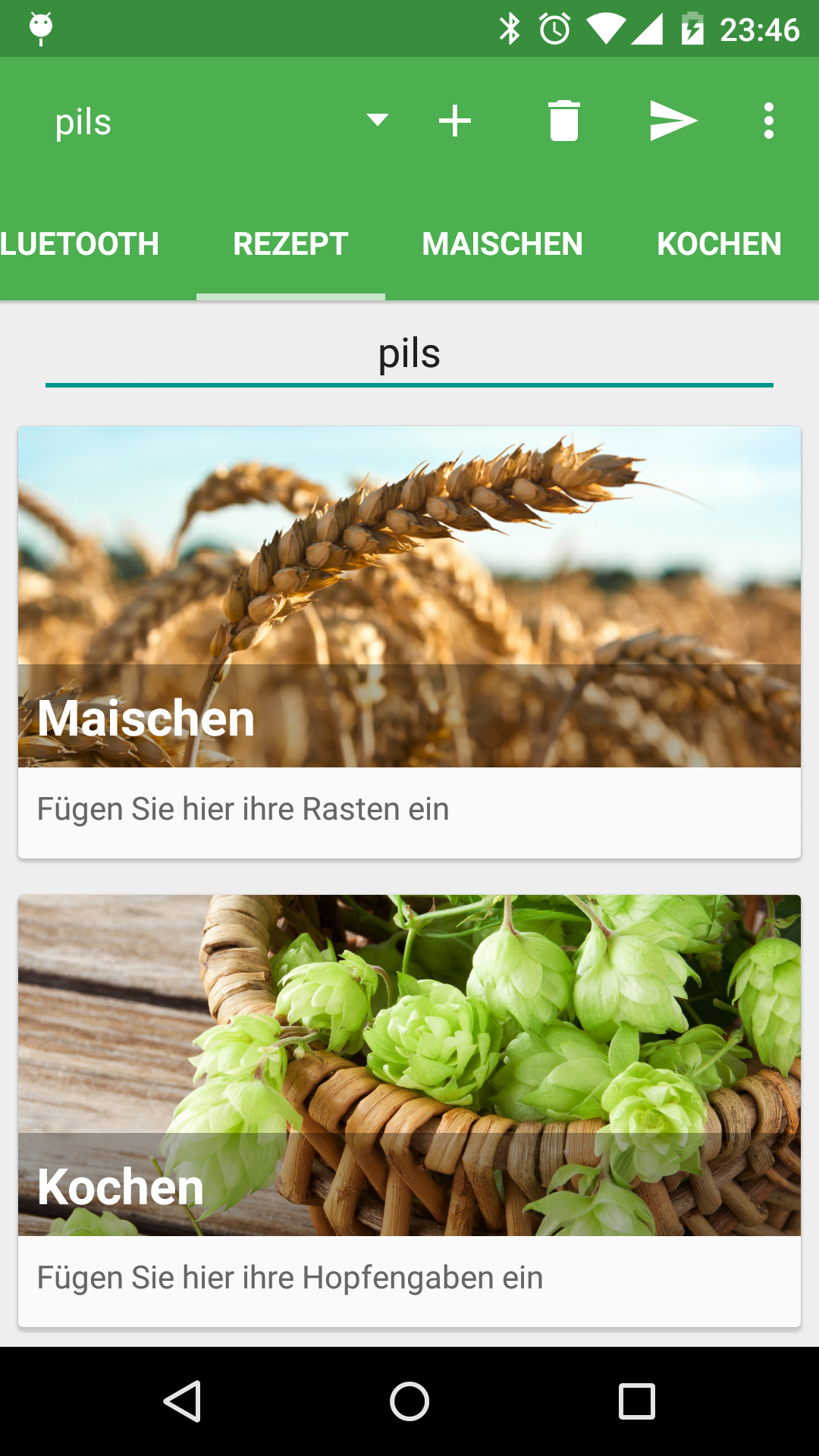Open the Kochen hops card
Screen dimensions: 819x1456
pos(409,1110)
